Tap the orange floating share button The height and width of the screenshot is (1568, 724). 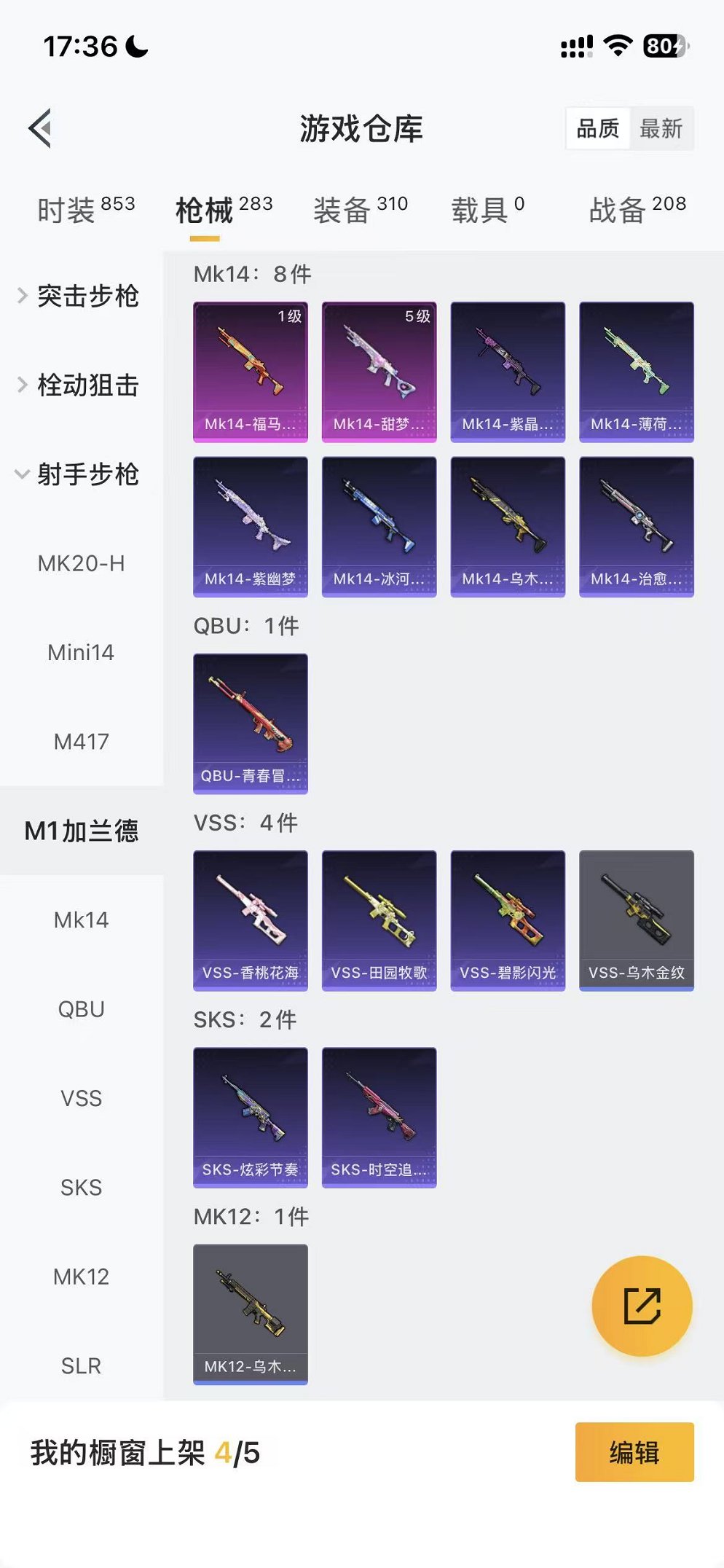642,1306
